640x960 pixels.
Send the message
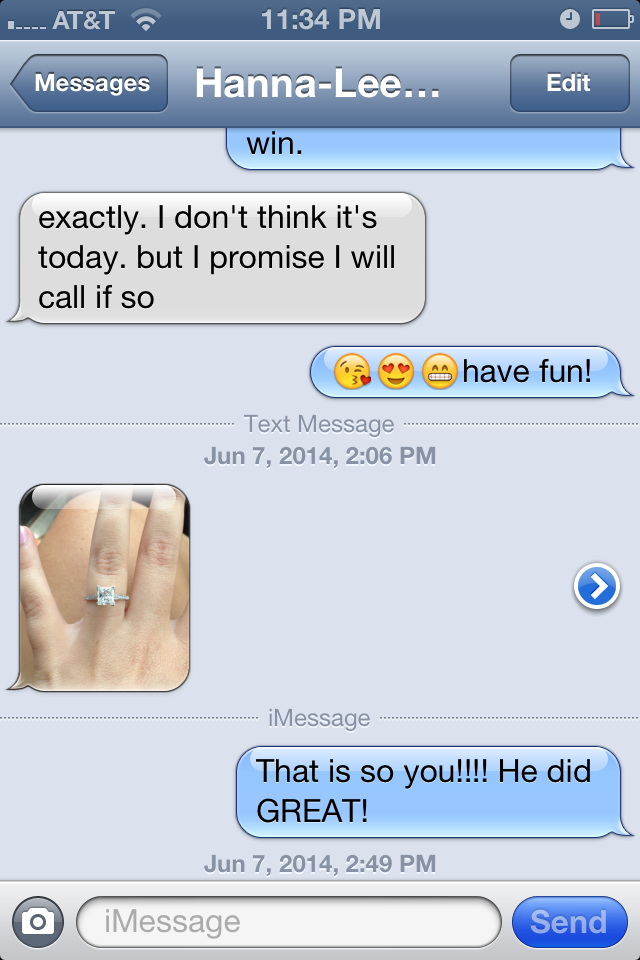coord(568,921)
